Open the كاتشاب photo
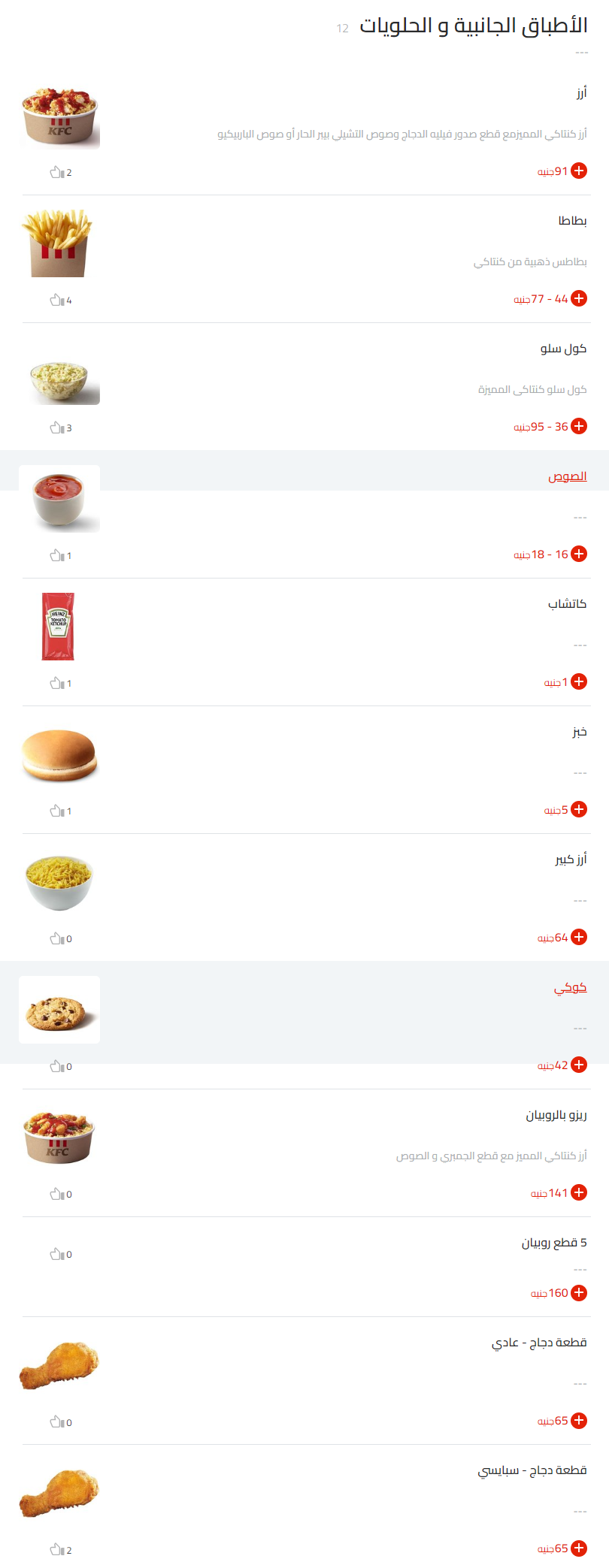 (59, 627)
